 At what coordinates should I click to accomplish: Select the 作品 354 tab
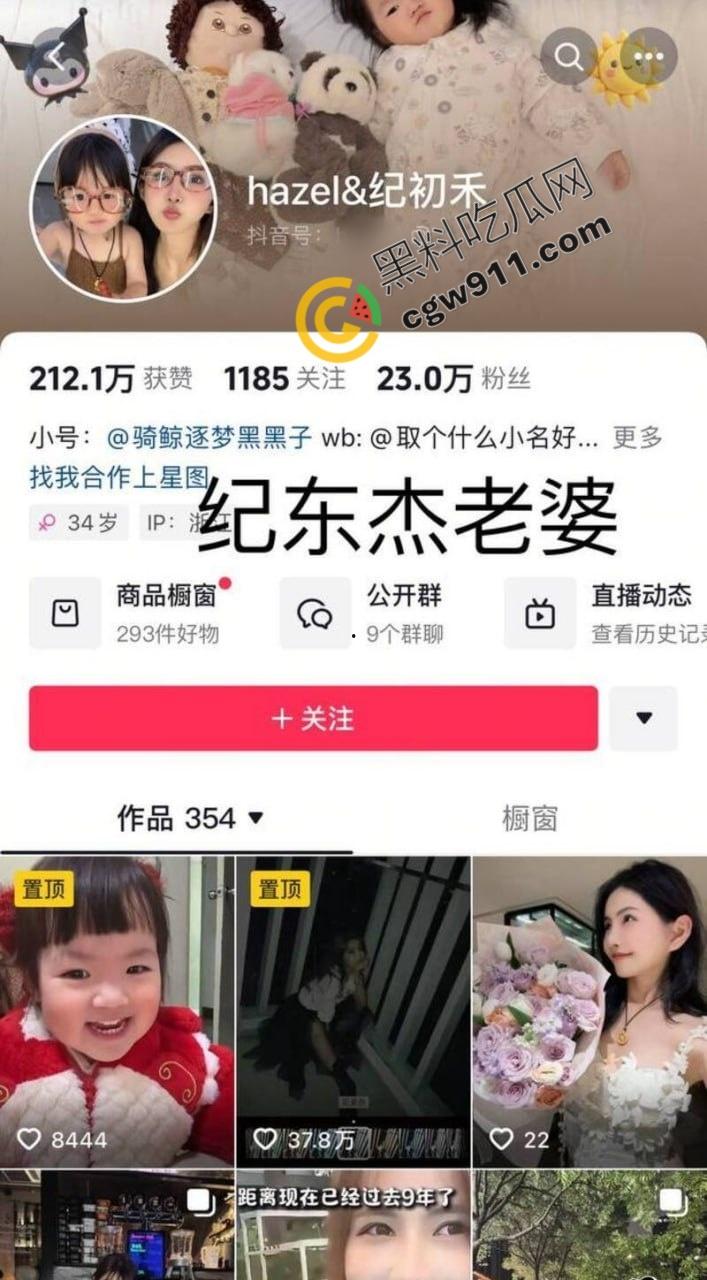190,819
